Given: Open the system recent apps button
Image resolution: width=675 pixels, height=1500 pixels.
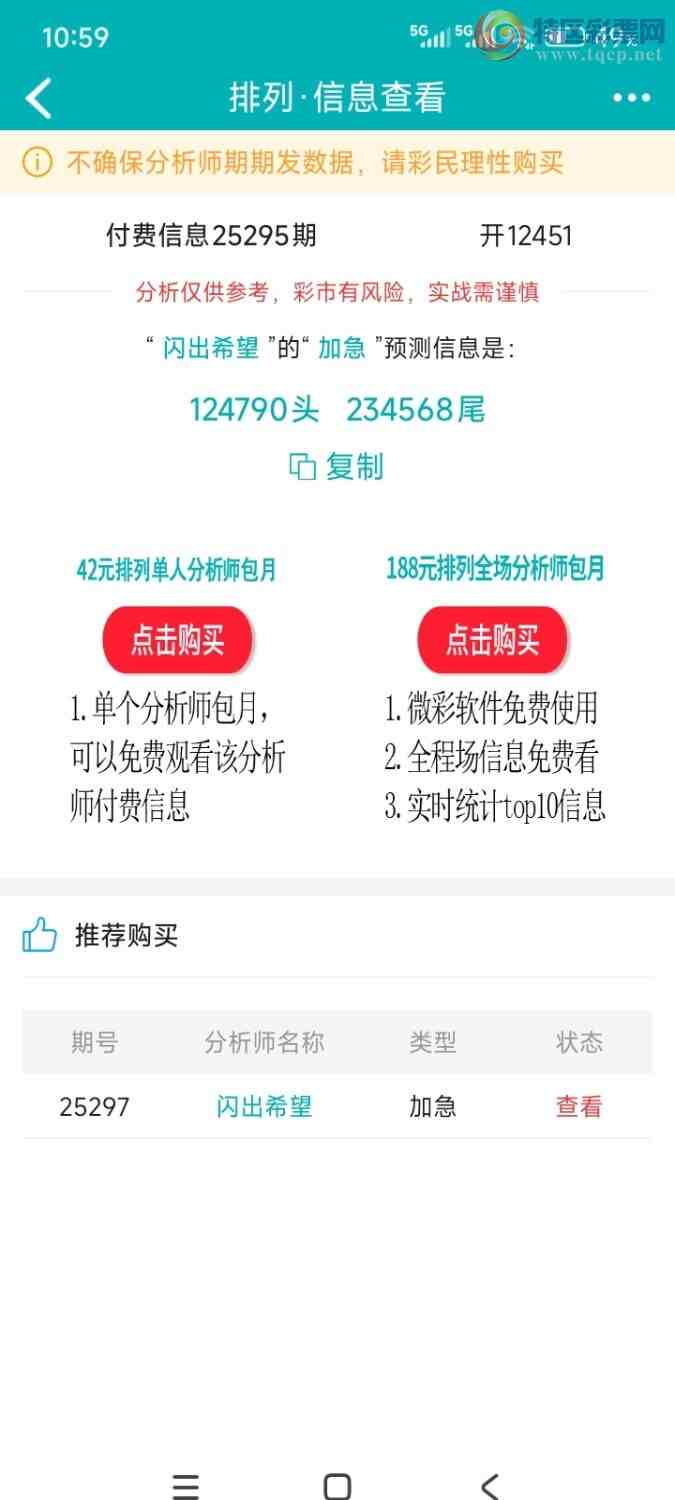Looking at the screenshot, I should click(x=185, y=1485).
